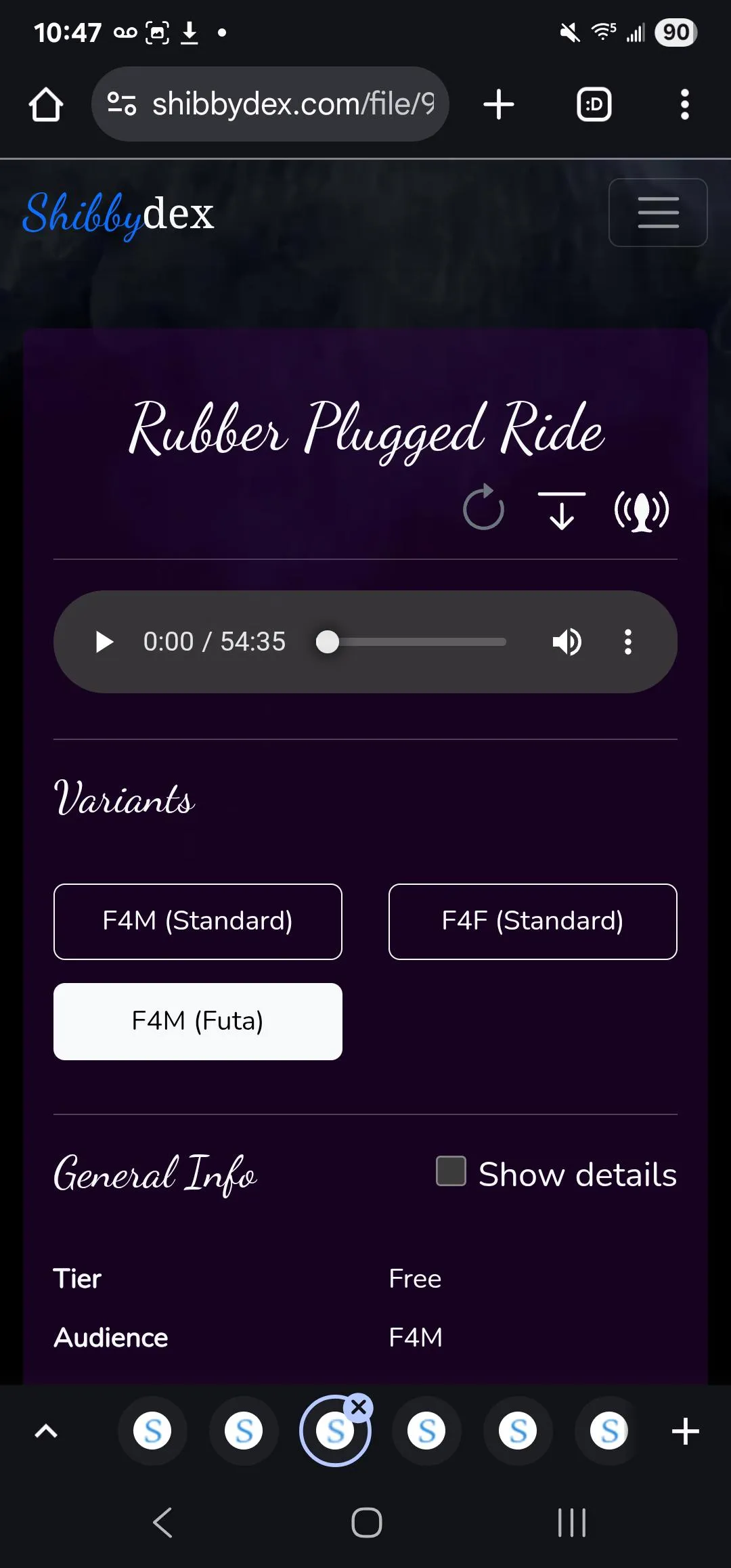Tap the broadcast microphone icon
Screen dimensions: 731x1568
point(641,510)
